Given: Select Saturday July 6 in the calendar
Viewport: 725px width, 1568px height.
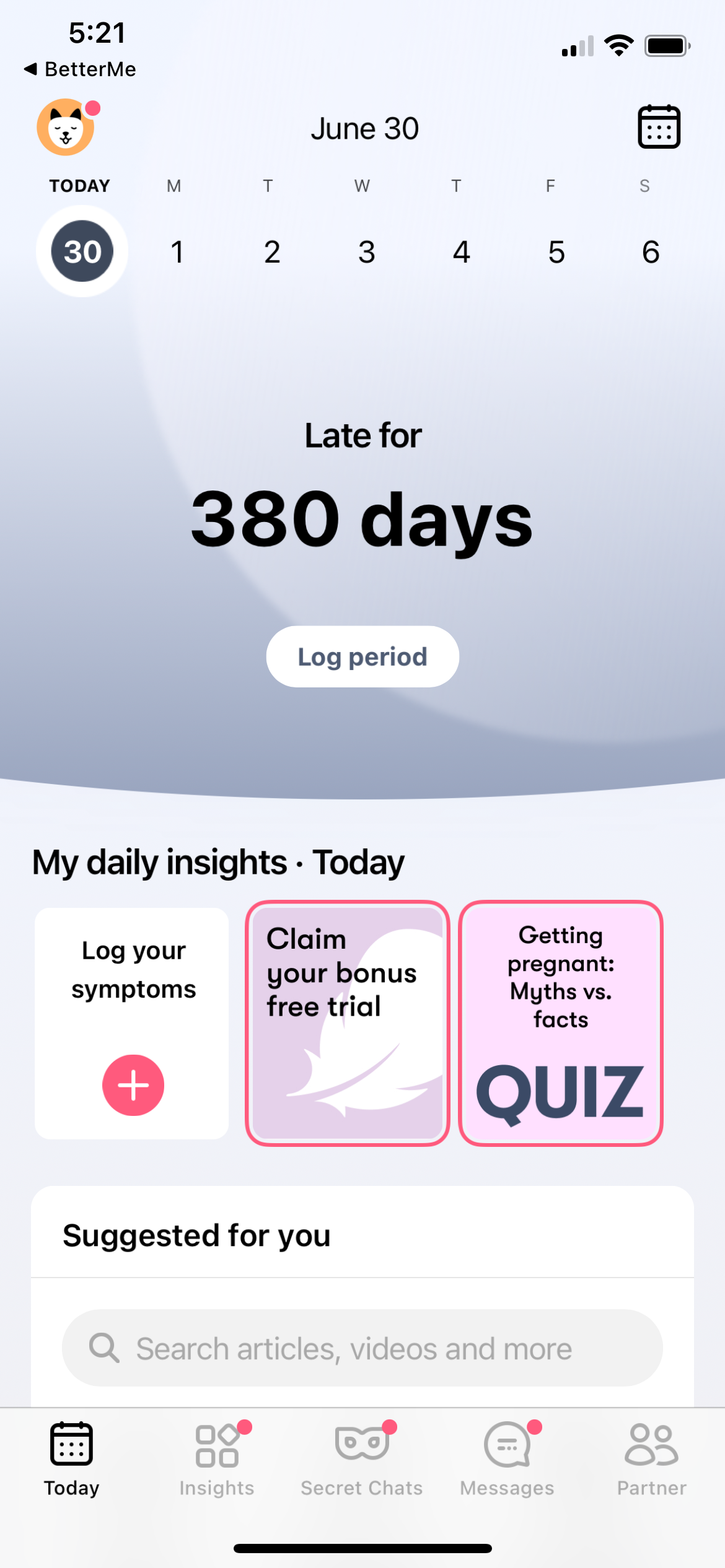Looking at the screenshot, I should (649, 251).
